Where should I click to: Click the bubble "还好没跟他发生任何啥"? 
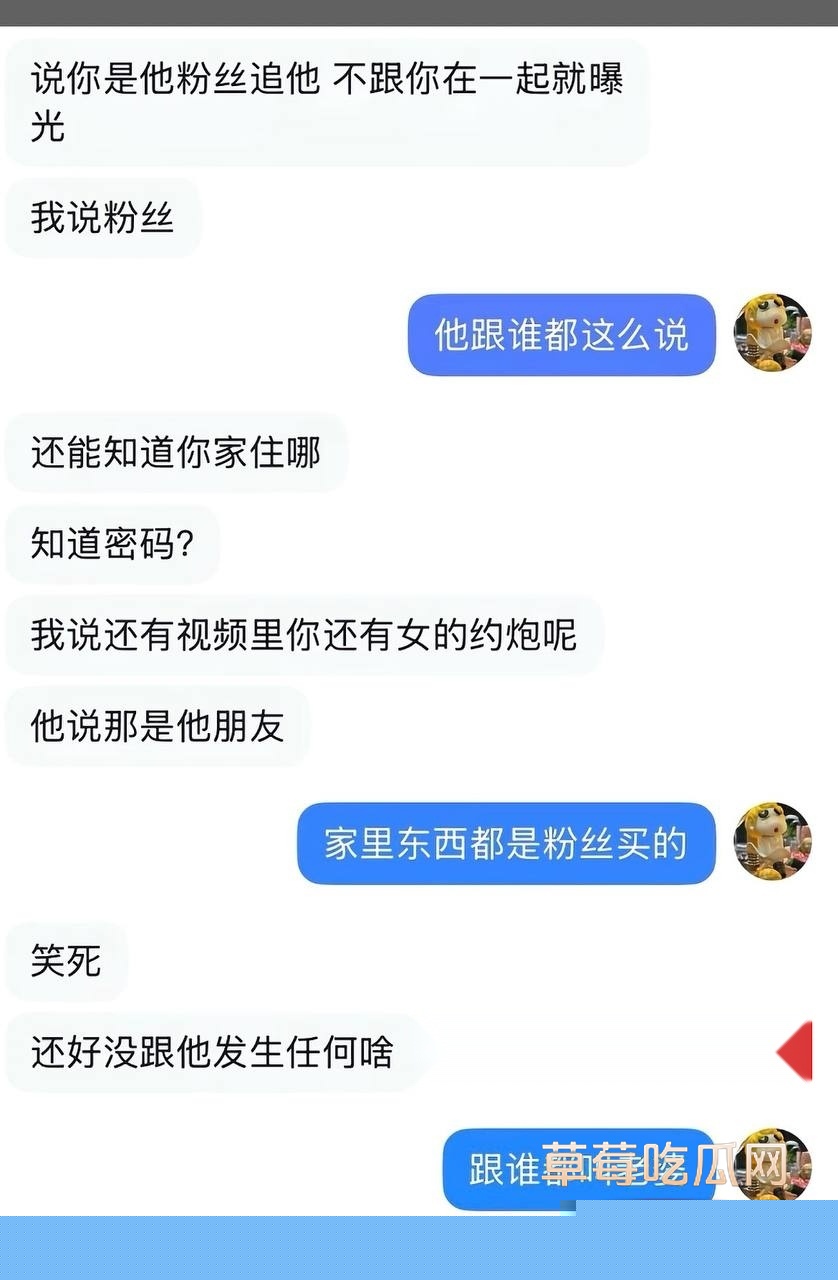tap(218, 1052)
